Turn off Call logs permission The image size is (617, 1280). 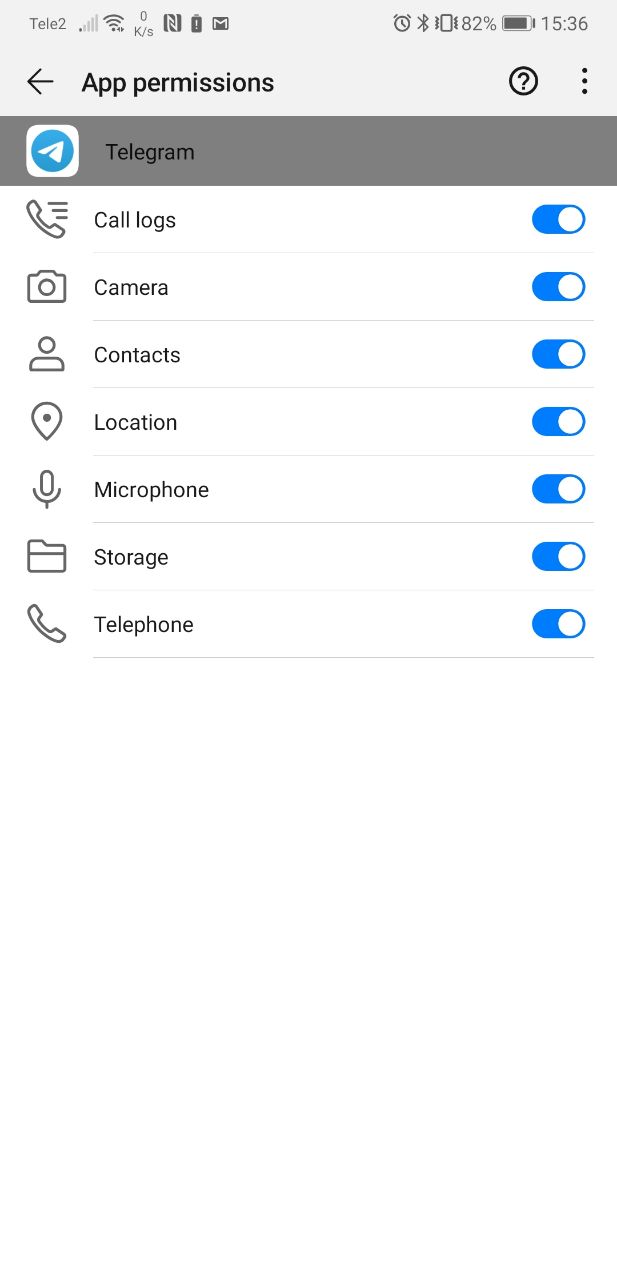point(558,220)
